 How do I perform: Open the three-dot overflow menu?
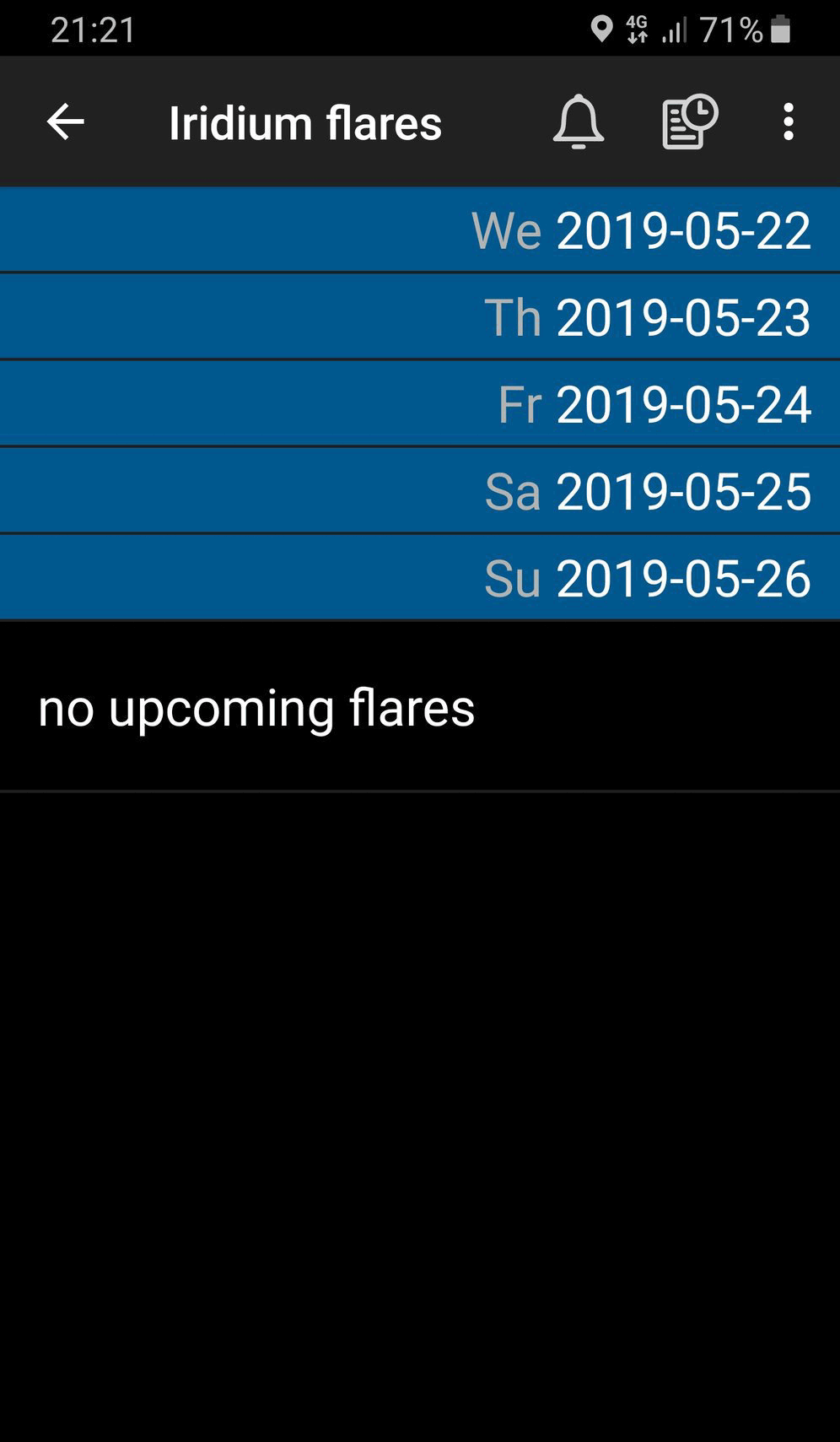(x=789, y=122)
